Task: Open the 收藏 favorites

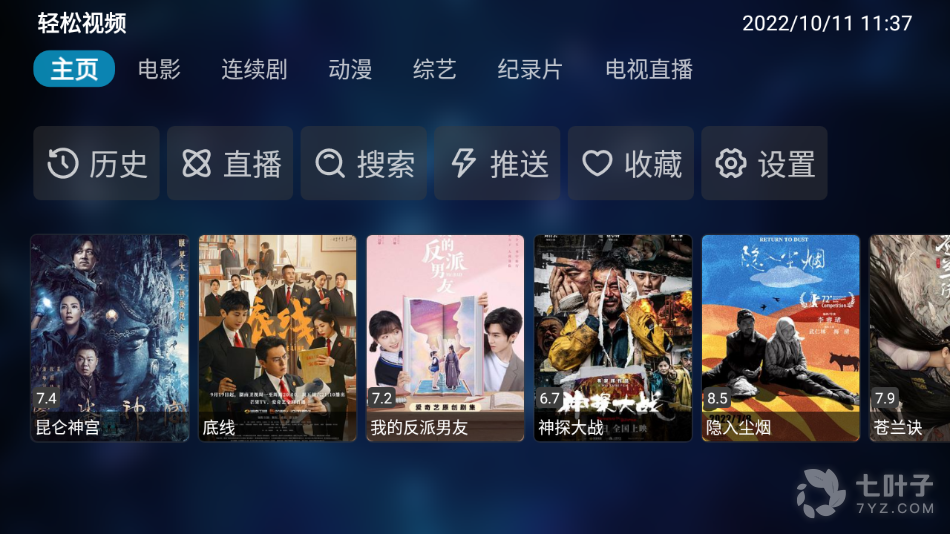Action: 631,163
